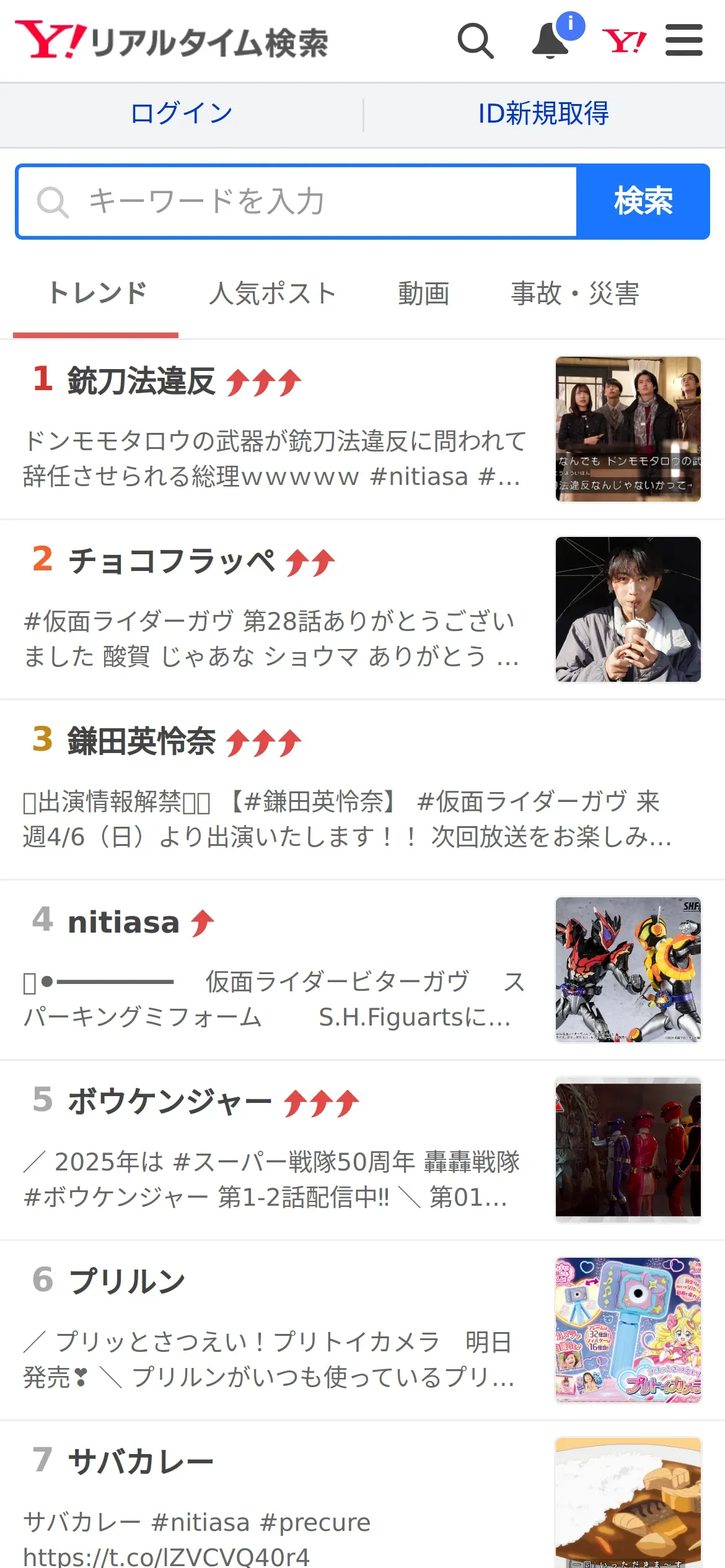Open the hamburger menu
Screen dimensions: 725x1568
tap(683, 41)
